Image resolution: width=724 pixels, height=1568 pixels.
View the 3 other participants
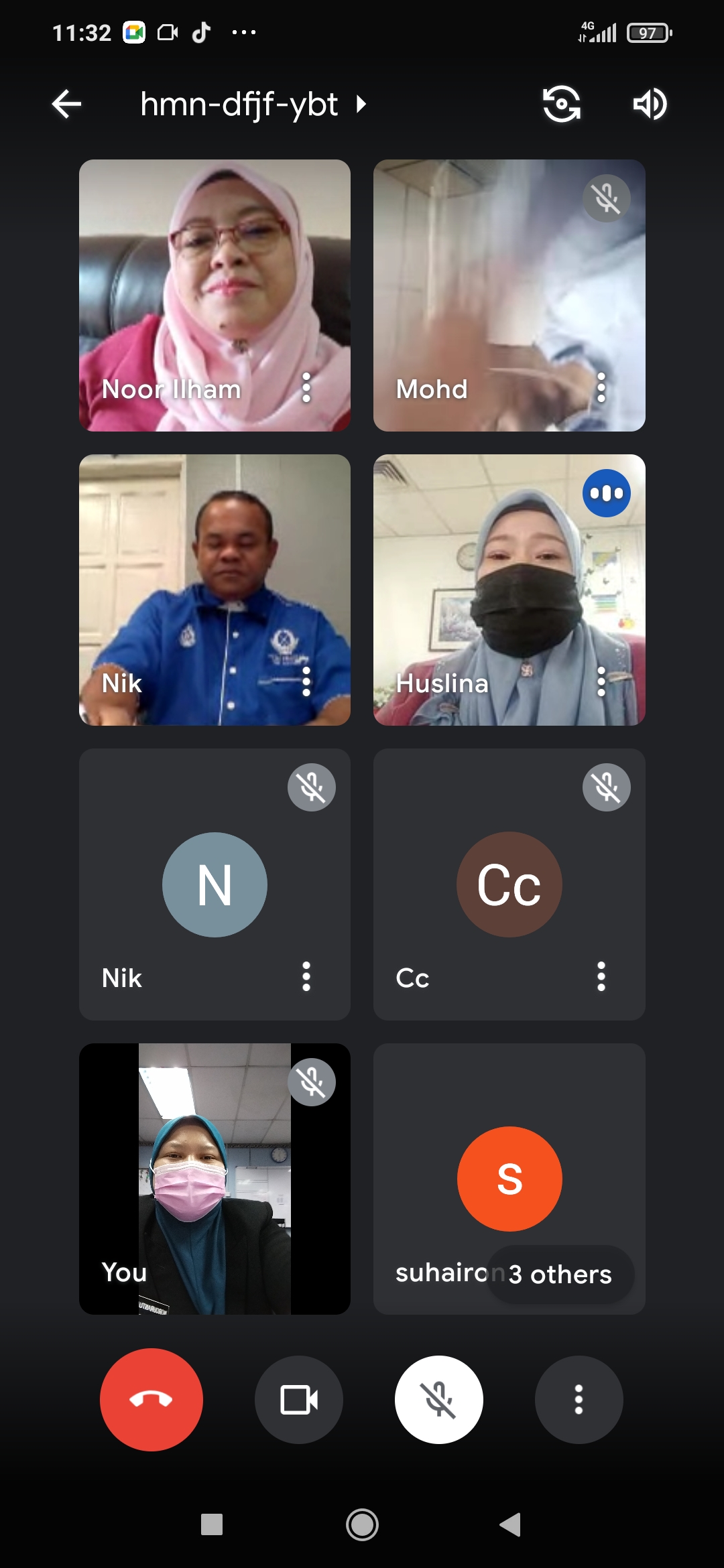(x=560, y=1274)
